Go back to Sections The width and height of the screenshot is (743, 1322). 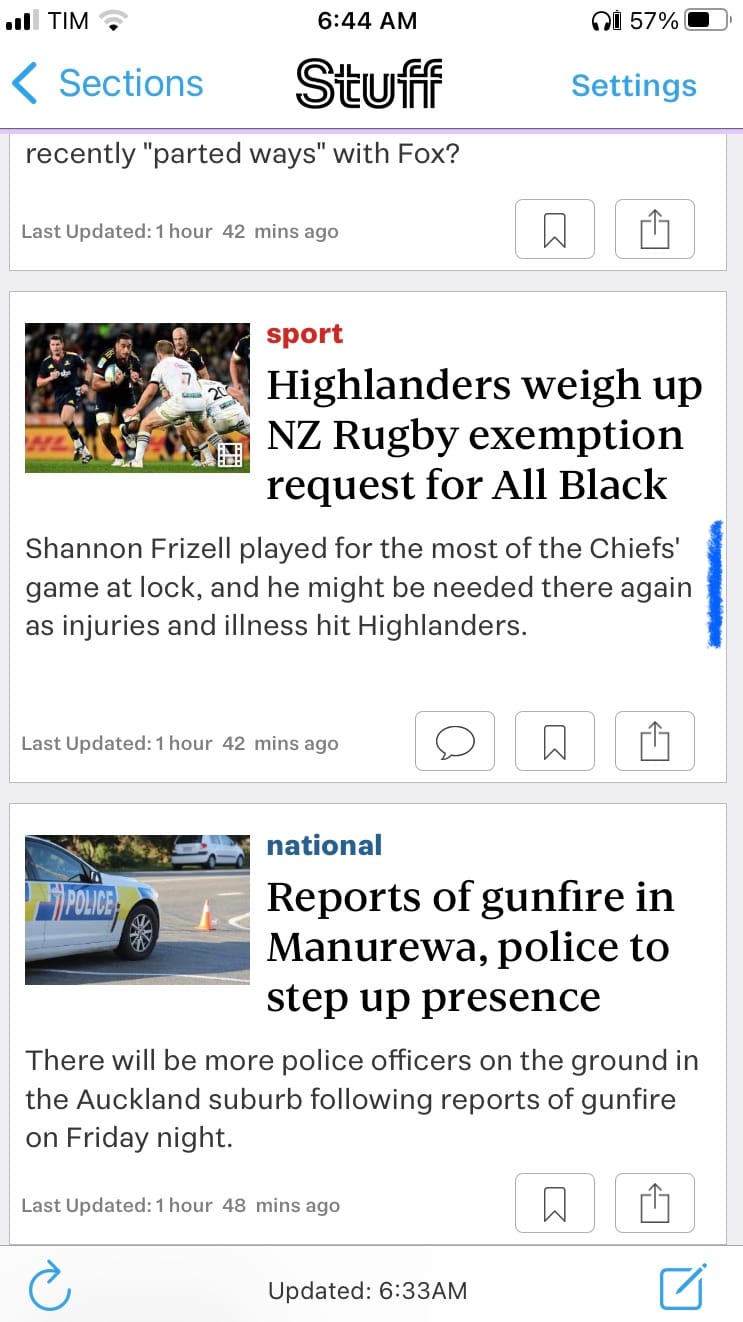coord(108,84)
